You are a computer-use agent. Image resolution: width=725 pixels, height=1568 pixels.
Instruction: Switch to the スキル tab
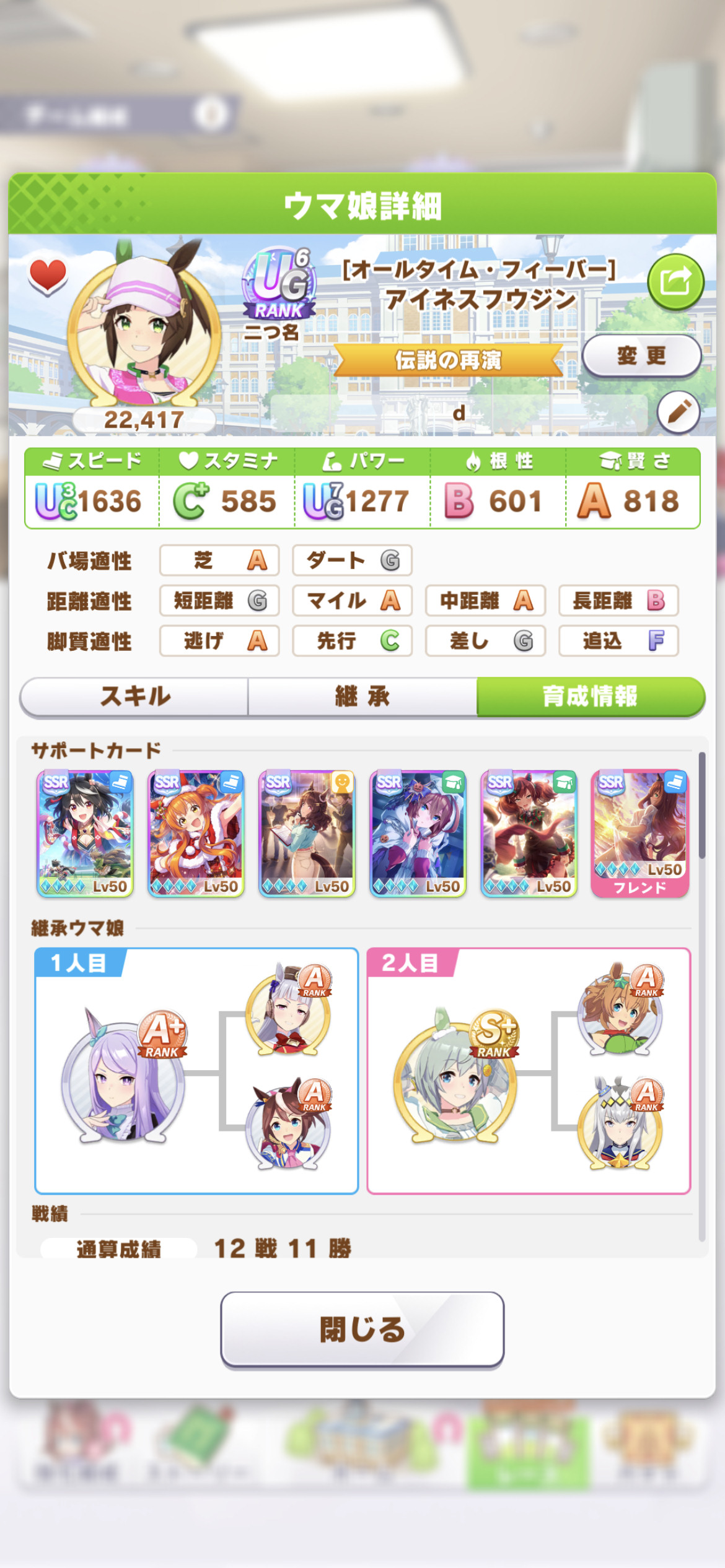[134, 697]
